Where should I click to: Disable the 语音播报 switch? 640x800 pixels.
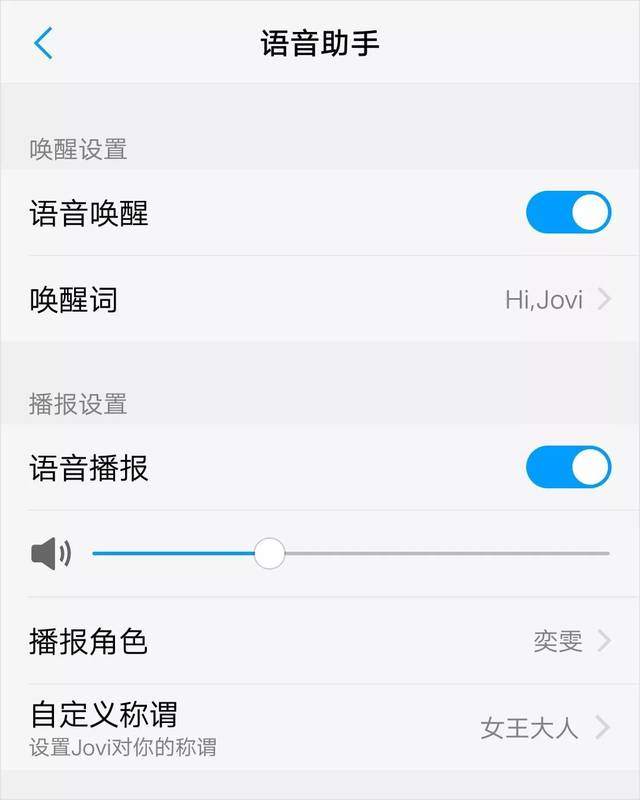tap(568, 467)
